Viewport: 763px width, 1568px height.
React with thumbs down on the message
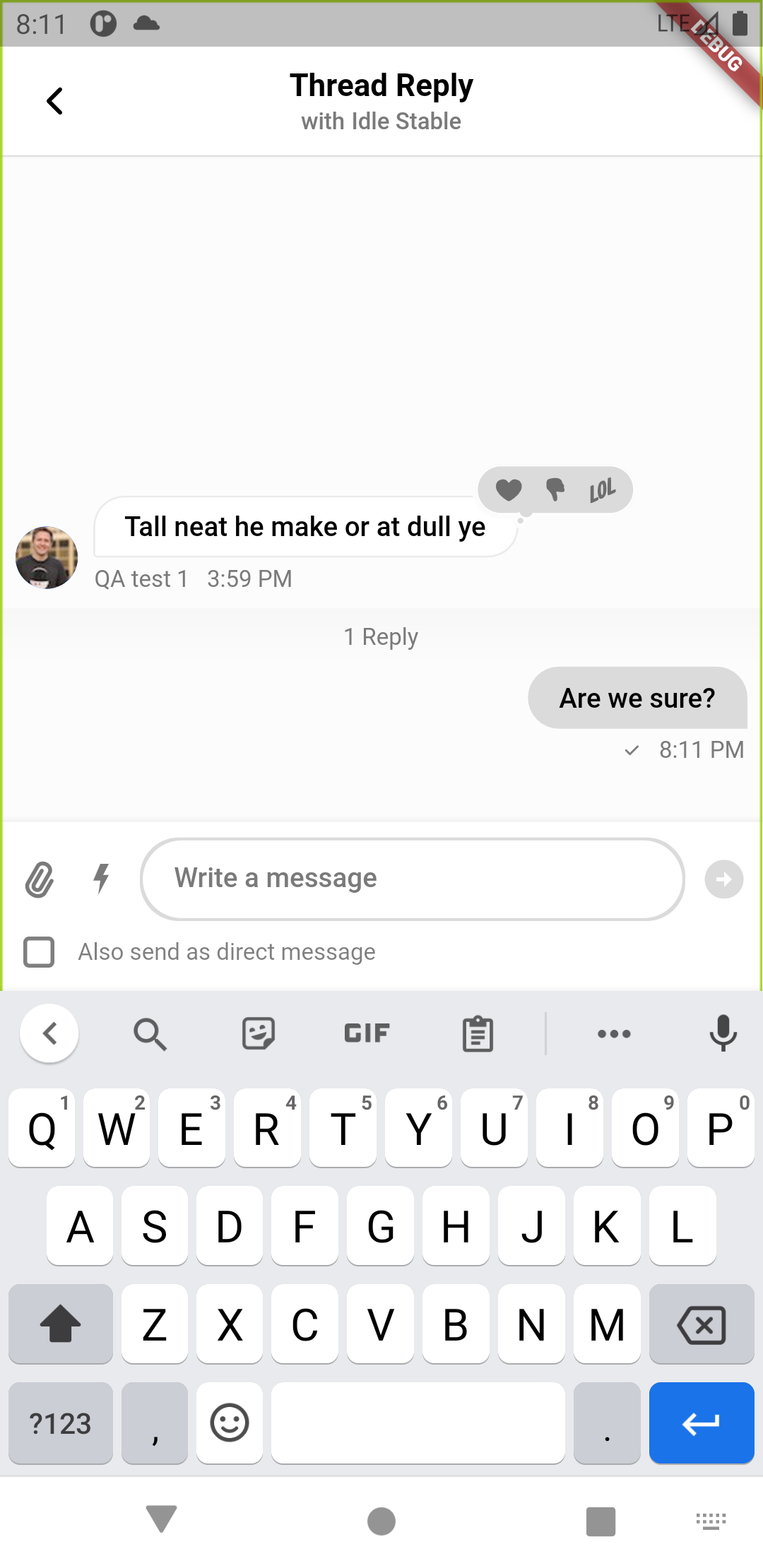pyautogui.click(x=555, y=489)
